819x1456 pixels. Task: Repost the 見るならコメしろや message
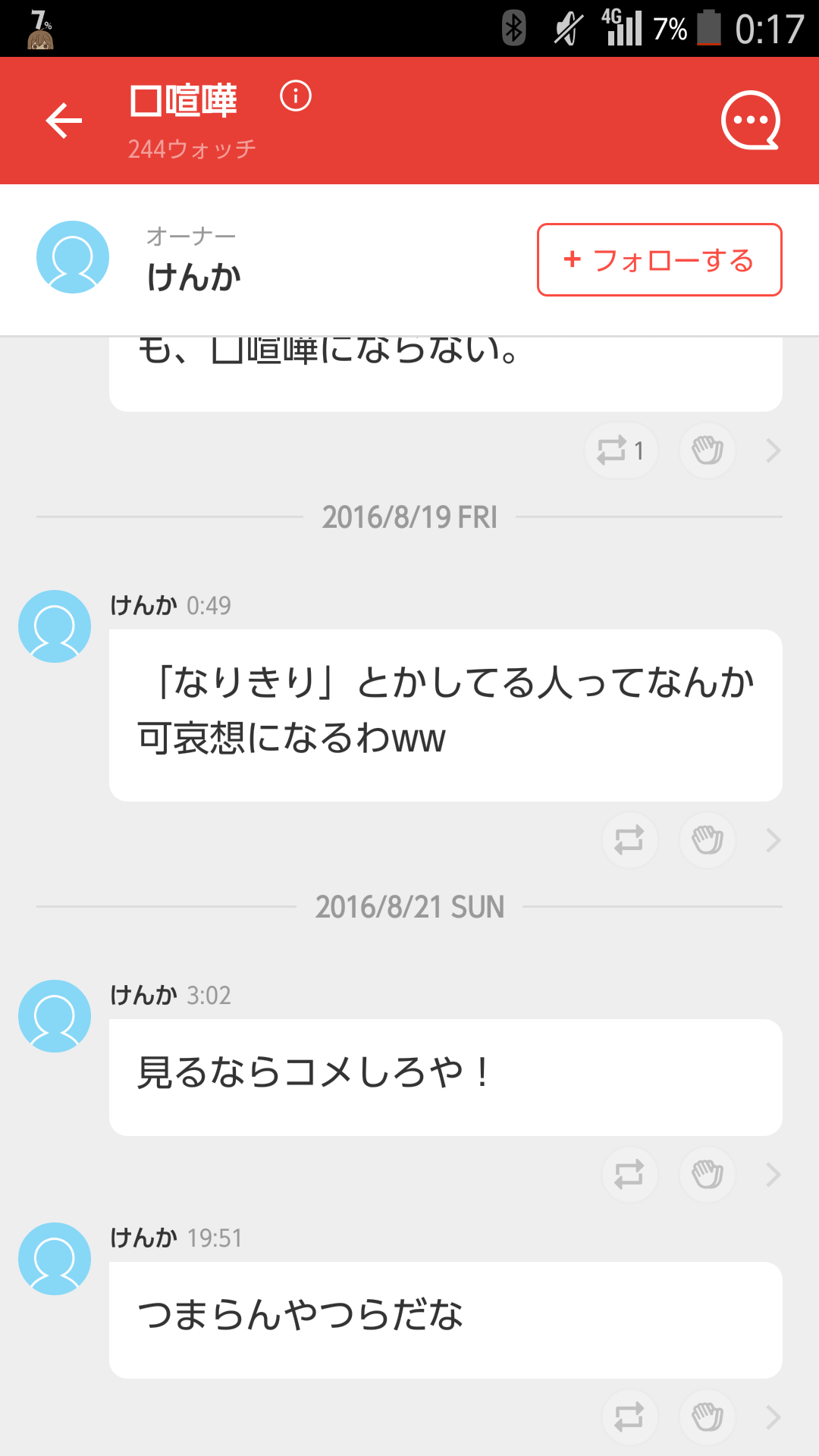(630, 1174)
